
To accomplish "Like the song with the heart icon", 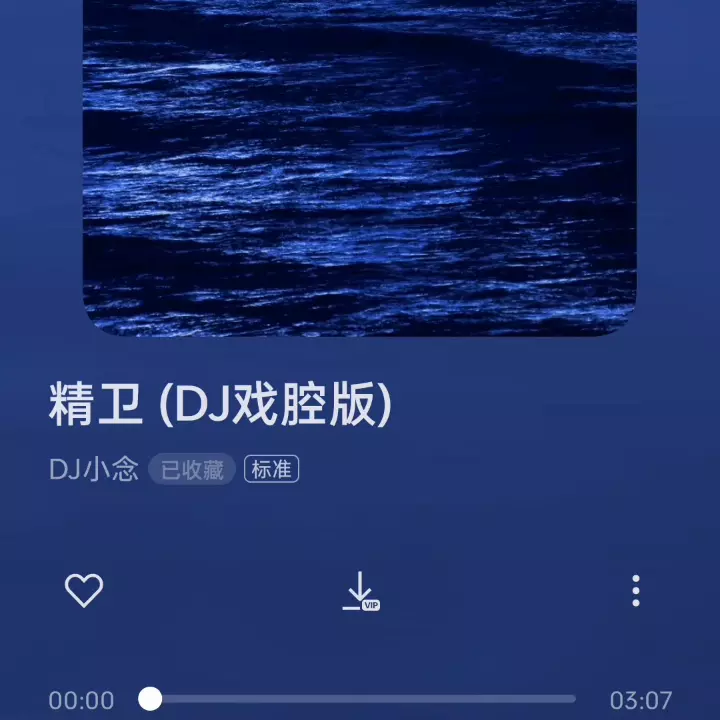I will coord(84,590).
